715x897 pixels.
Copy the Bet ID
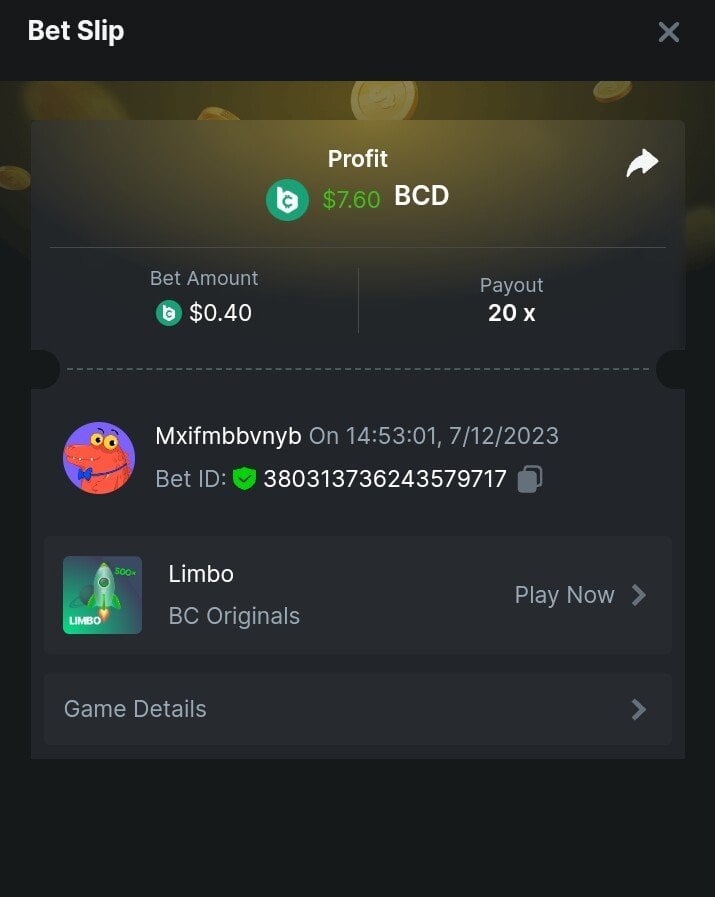[530, 479]
